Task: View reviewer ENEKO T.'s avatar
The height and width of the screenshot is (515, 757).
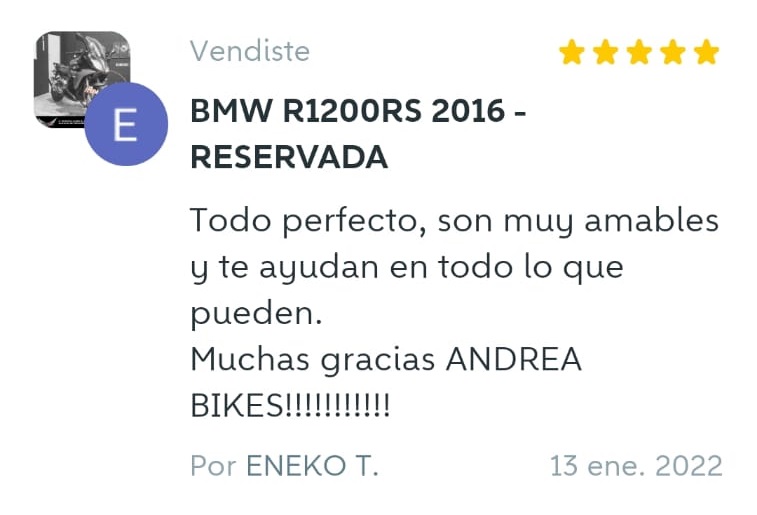Action: coord(125,125)
